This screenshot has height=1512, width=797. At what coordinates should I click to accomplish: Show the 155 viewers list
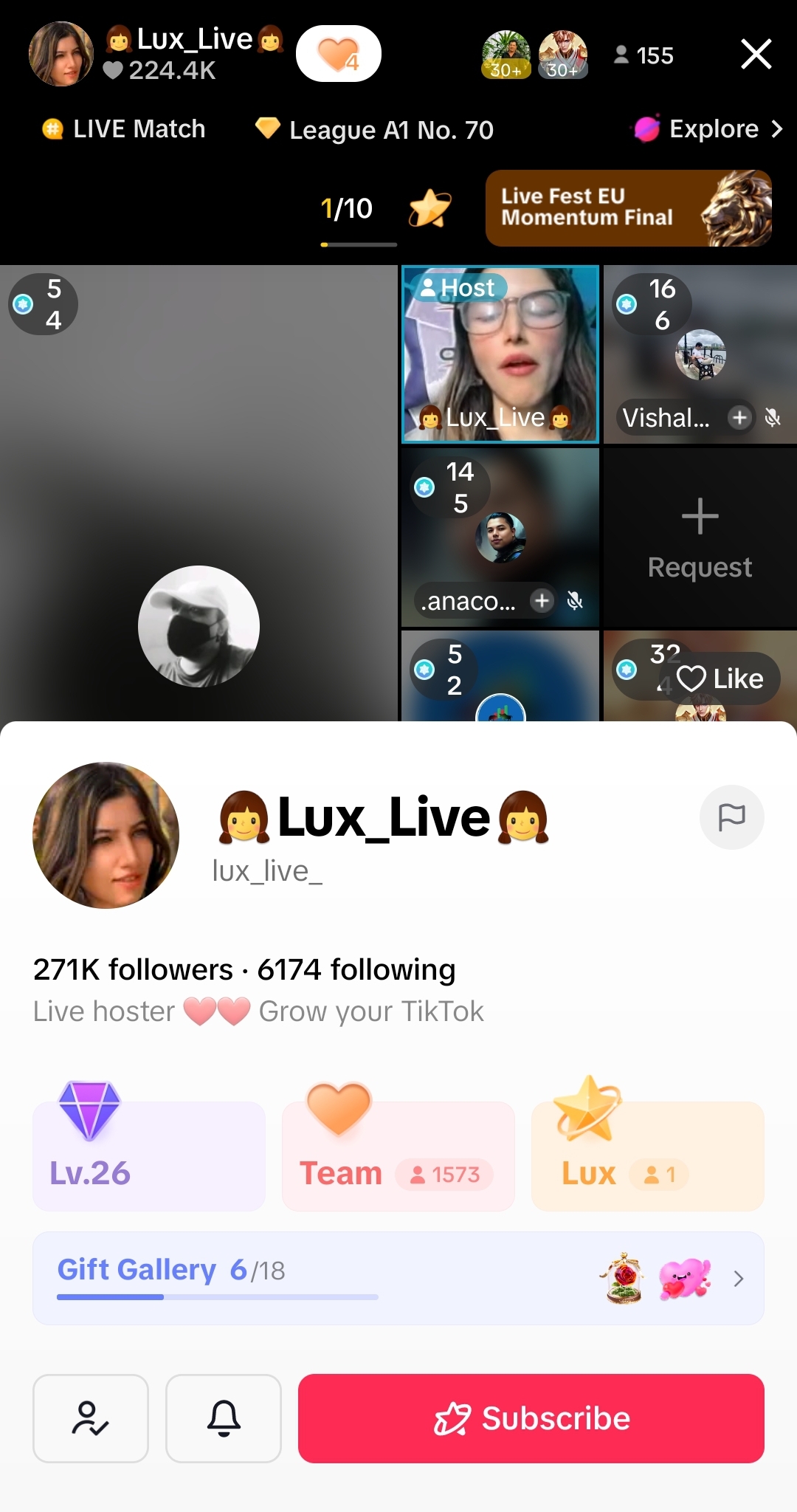click(644, 55)
